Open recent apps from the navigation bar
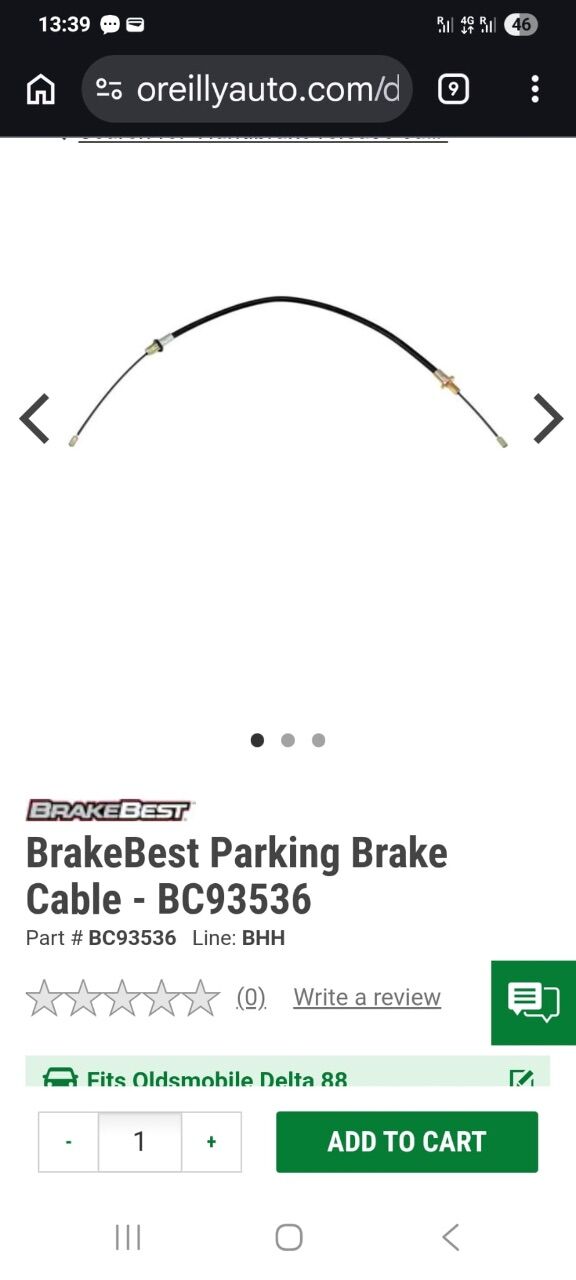576x1280 pixels. coord(128,1237)
